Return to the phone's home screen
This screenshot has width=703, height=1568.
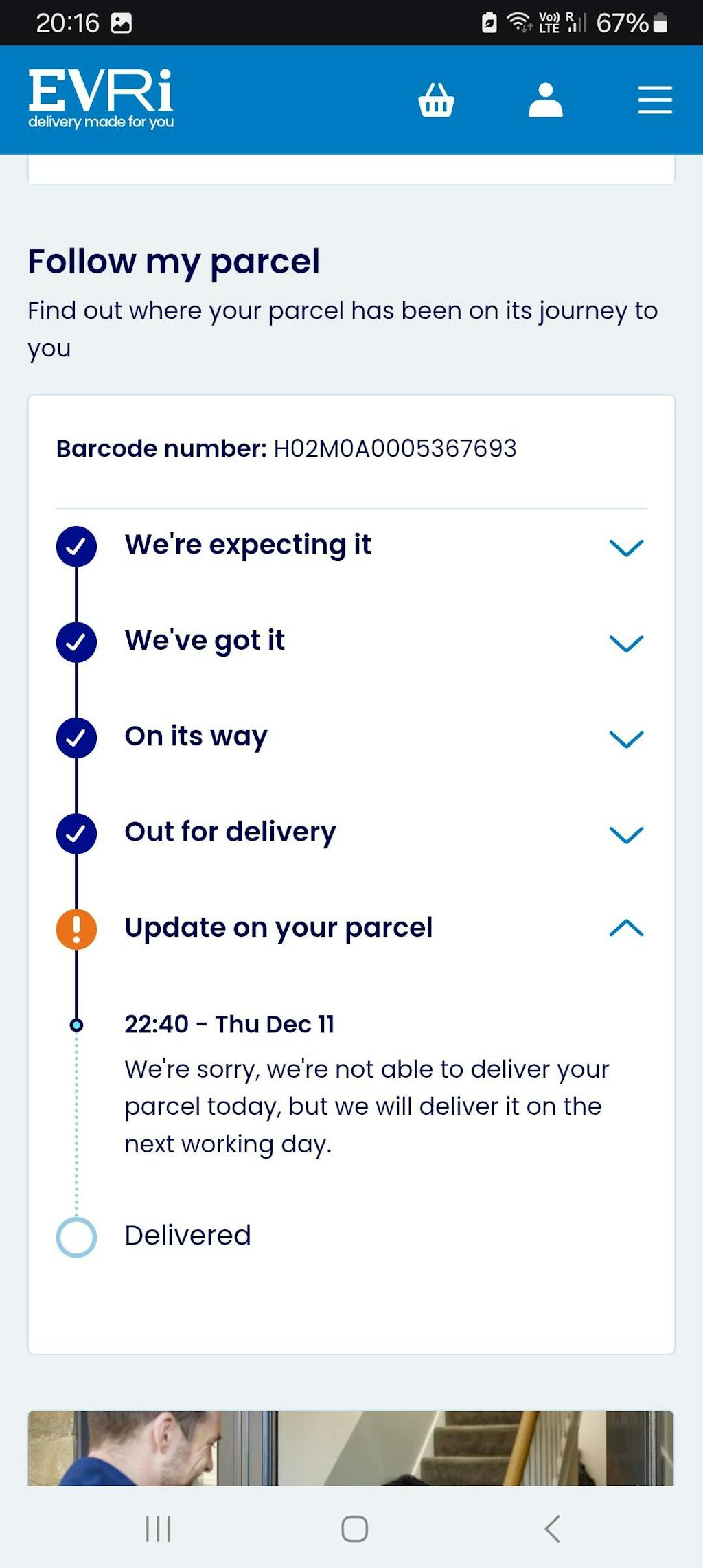(x=354, y=1529)
